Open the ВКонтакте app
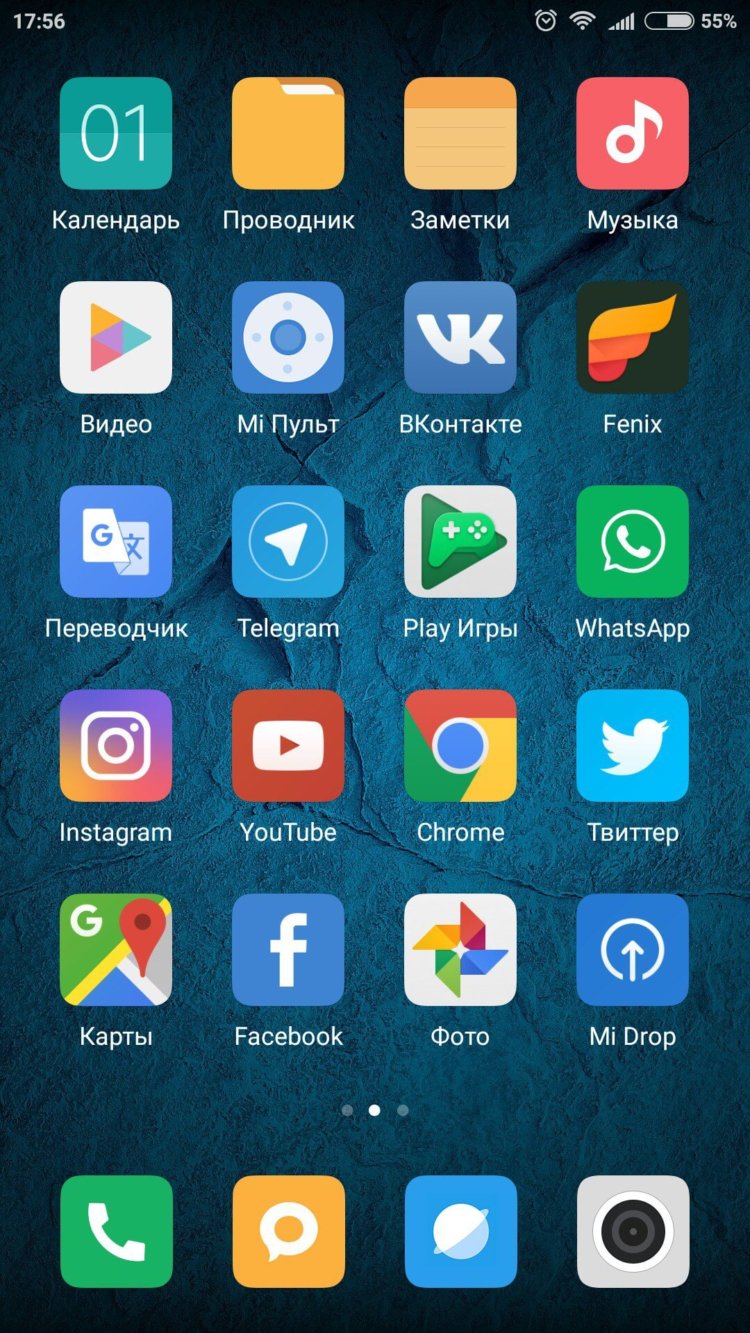The height and width of the screenshot is (1333, 750). (460, 337)
